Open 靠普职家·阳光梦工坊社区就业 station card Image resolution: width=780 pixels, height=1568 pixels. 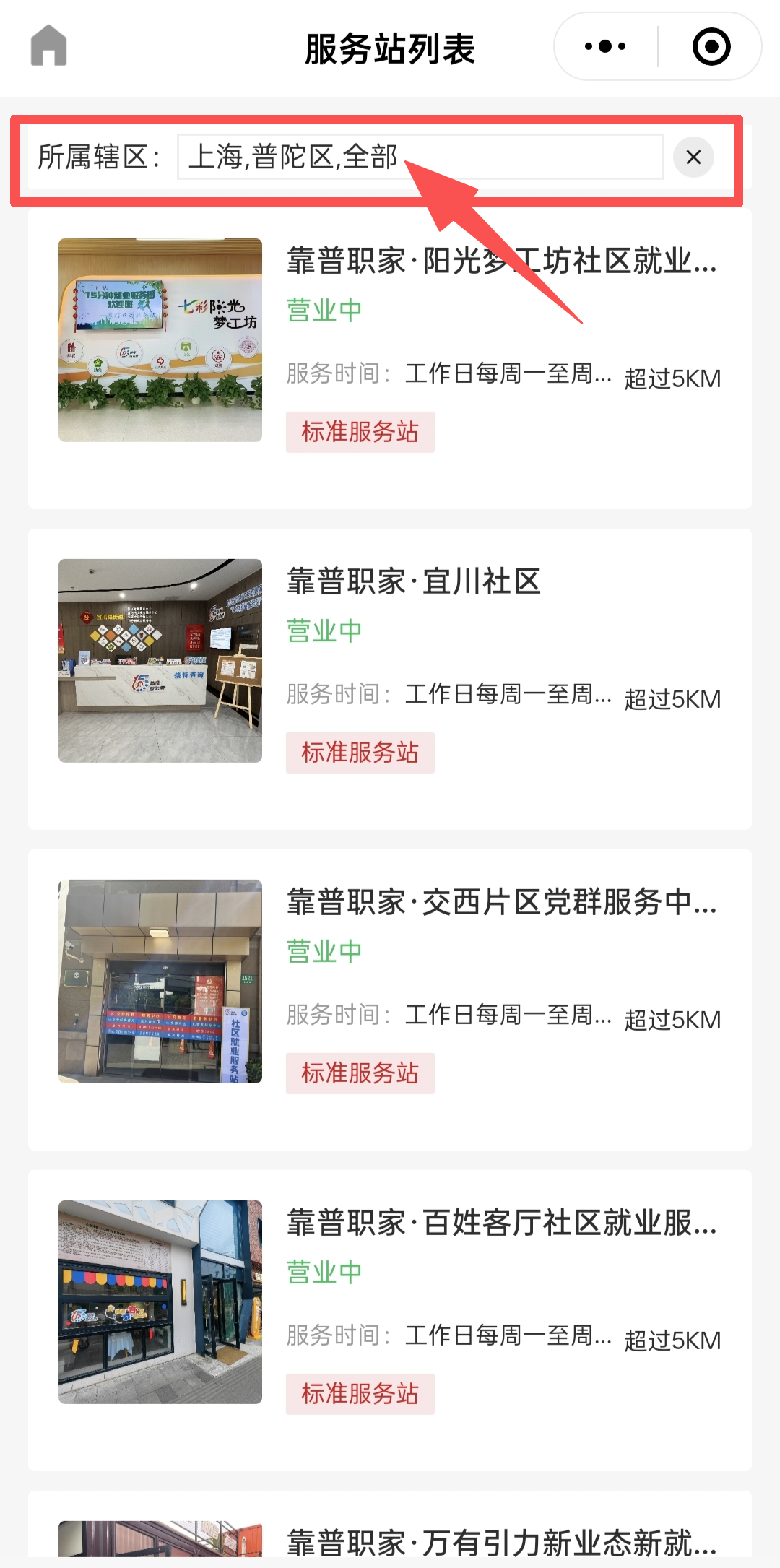pos(501,261)
